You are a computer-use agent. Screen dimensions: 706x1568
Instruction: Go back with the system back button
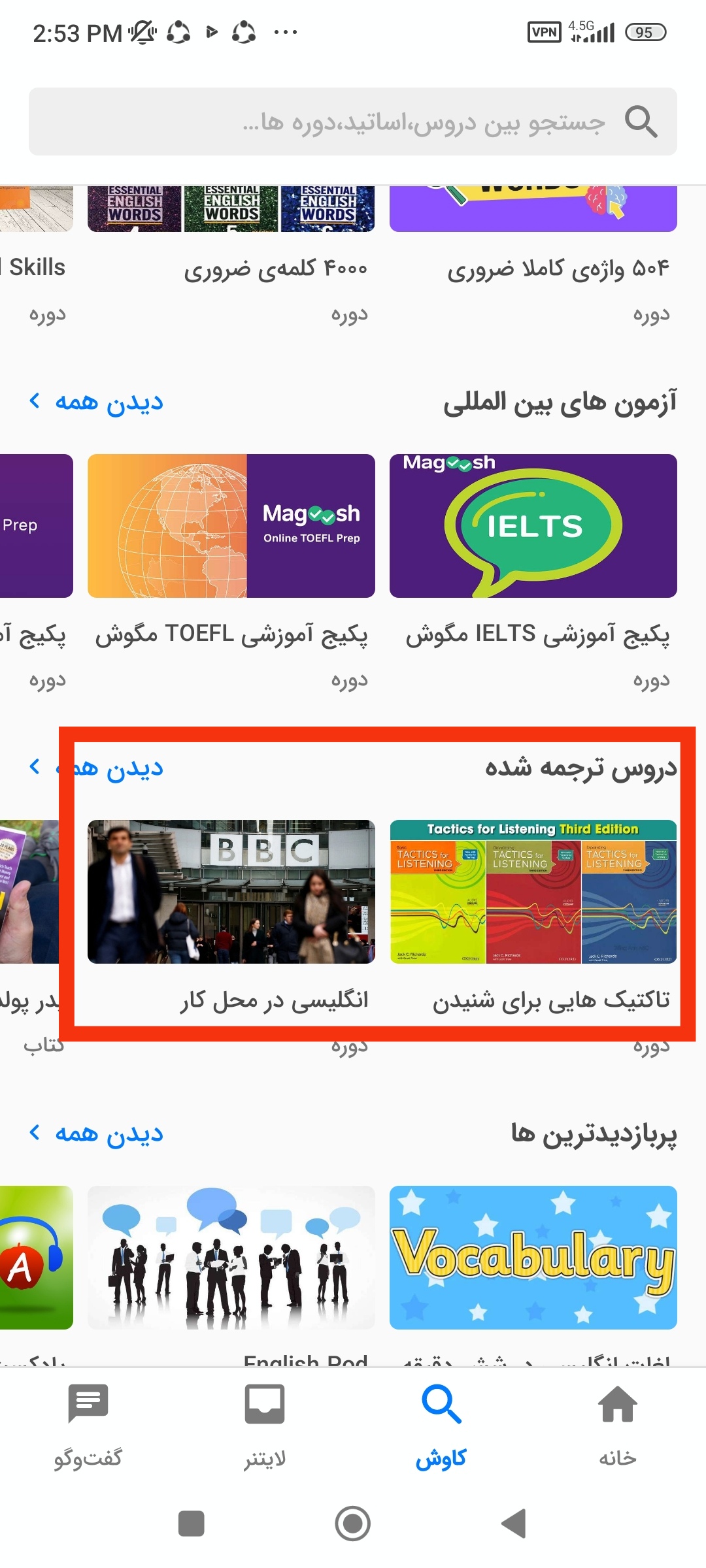click(514, 1524)
